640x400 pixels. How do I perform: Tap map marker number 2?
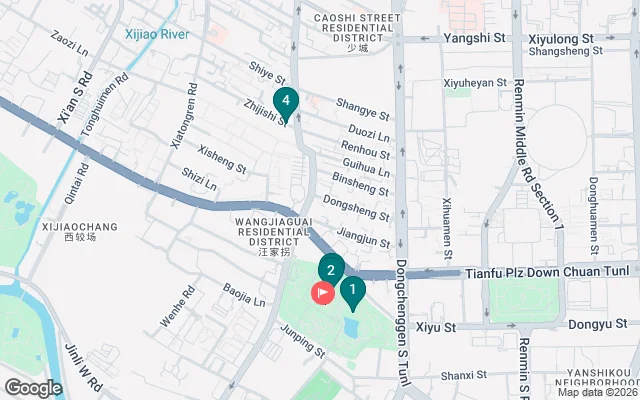[x=331, y=267]
